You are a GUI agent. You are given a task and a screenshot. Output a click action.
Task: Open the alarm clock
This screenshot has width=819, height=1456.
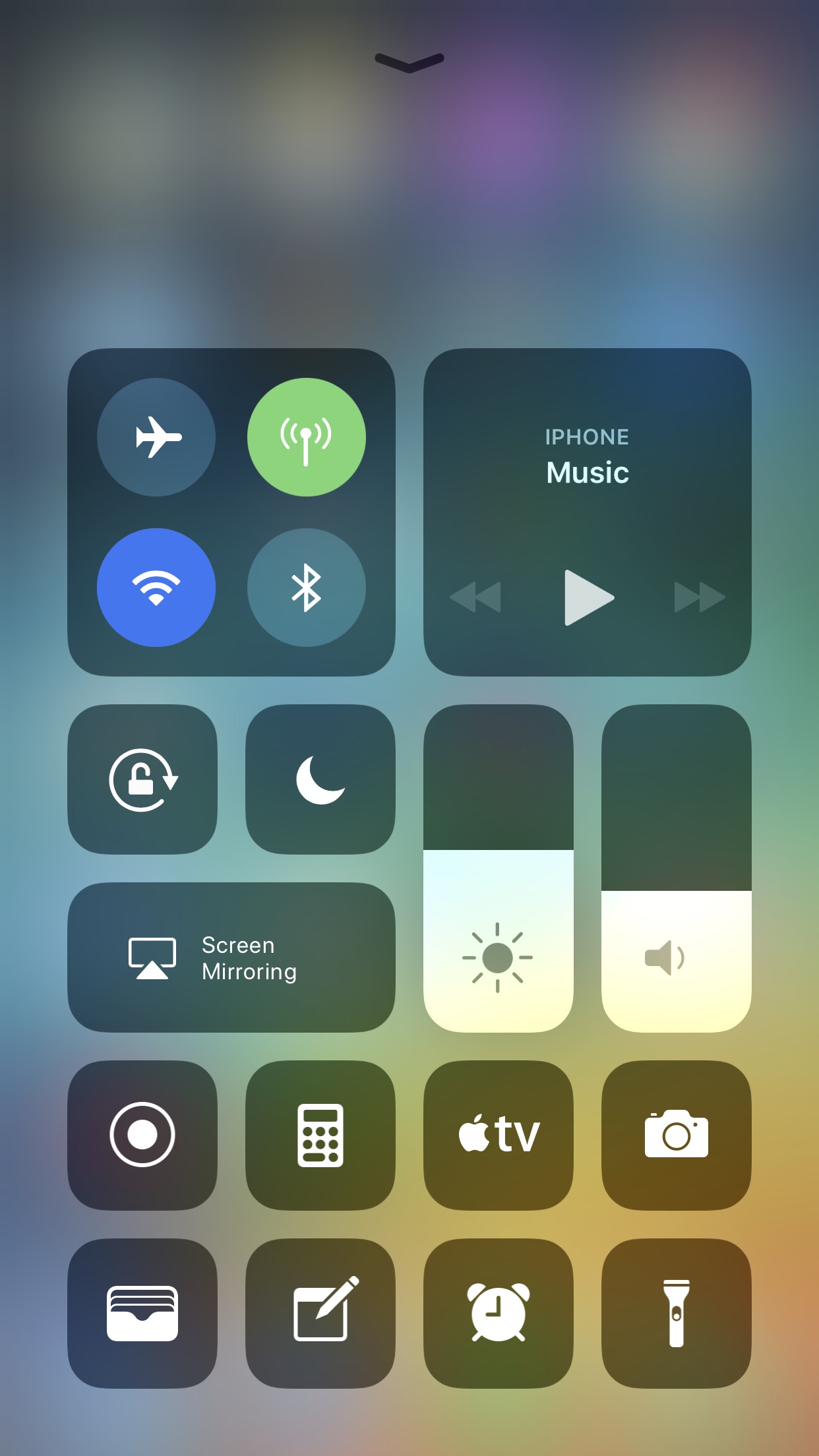499,1313
